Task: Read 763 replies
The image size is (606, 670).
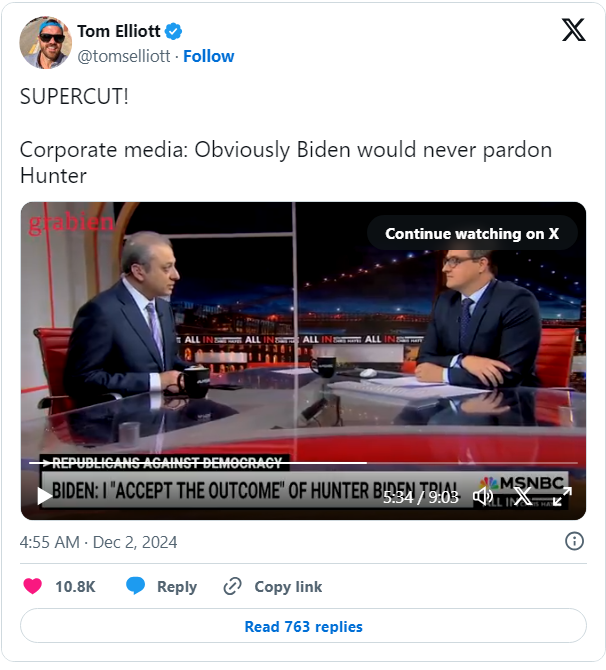Action: pyautogui.click(x=303, y=627)
